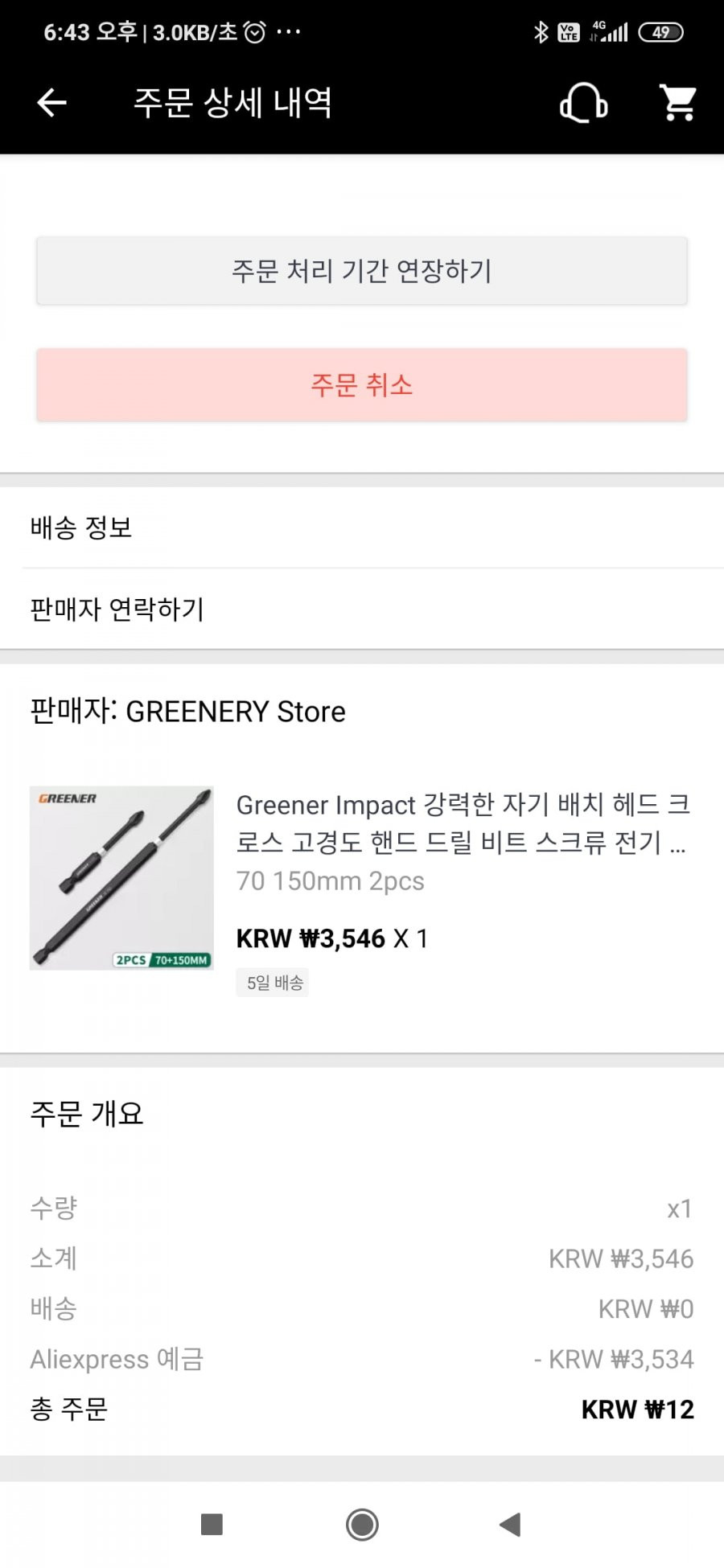Viewport: 724px width, 1568px height.
Task: Cancel order with 주문 취소 button
Action: (362, 385)
